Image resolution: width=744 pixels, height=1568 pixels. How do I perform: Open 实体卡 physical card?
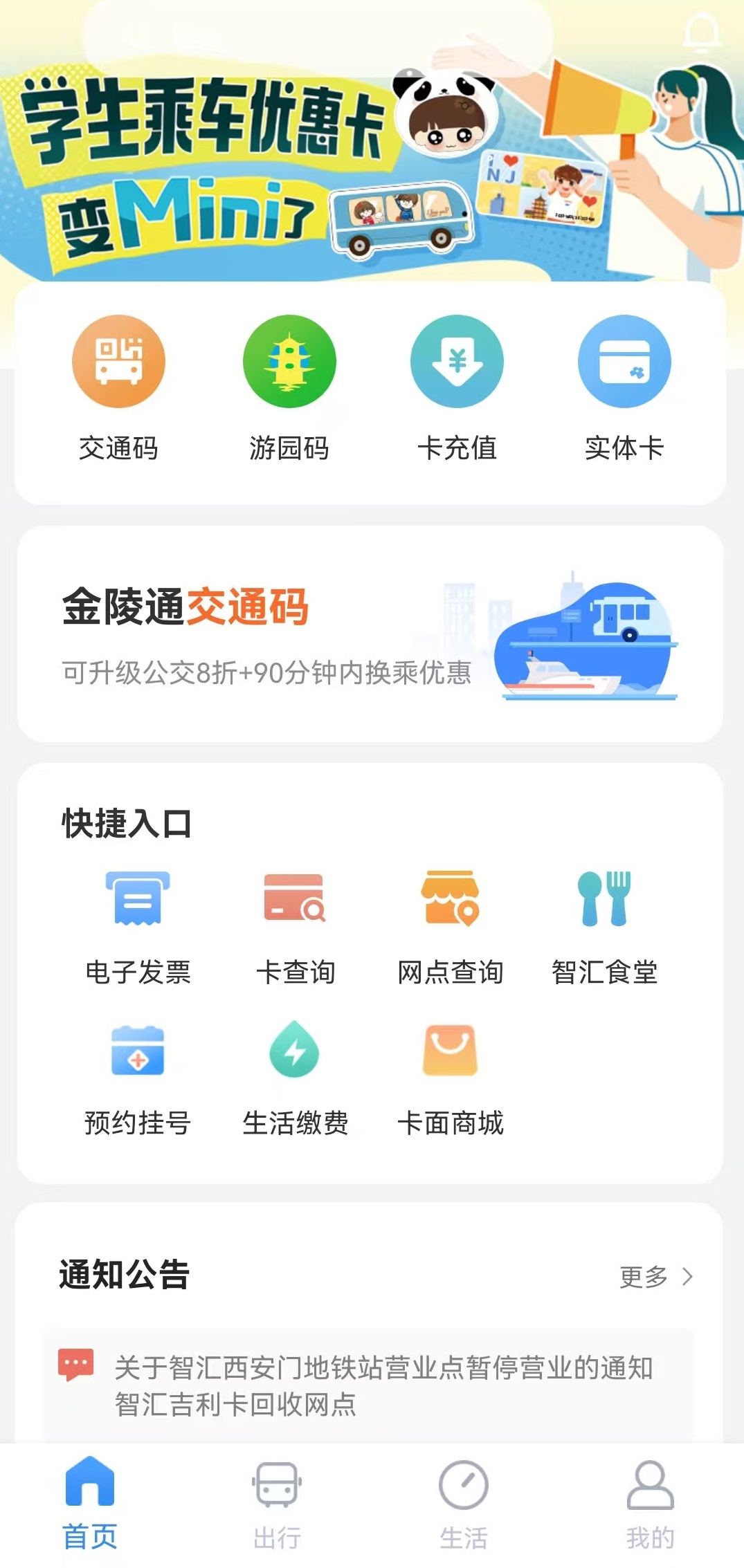pos(624,387)
